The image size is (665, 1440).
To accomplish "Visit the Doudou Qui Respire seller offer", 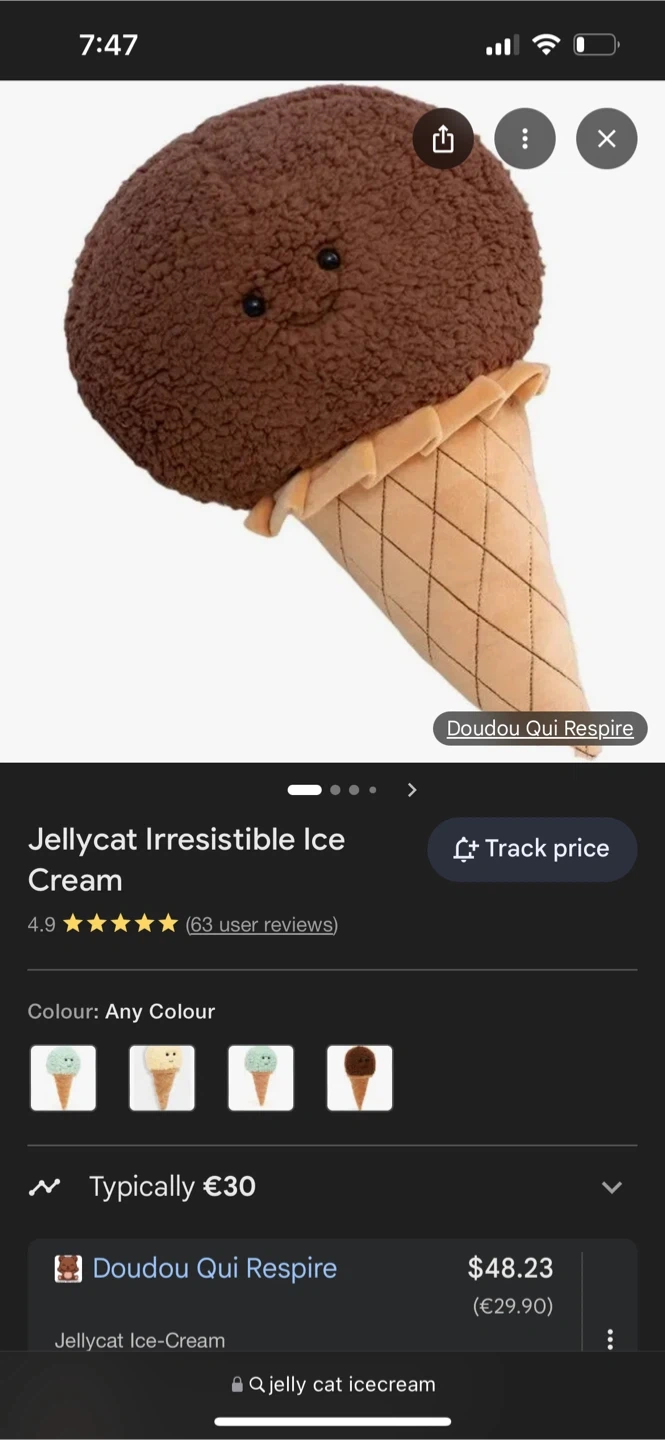I will click(x=214, y=1268).
